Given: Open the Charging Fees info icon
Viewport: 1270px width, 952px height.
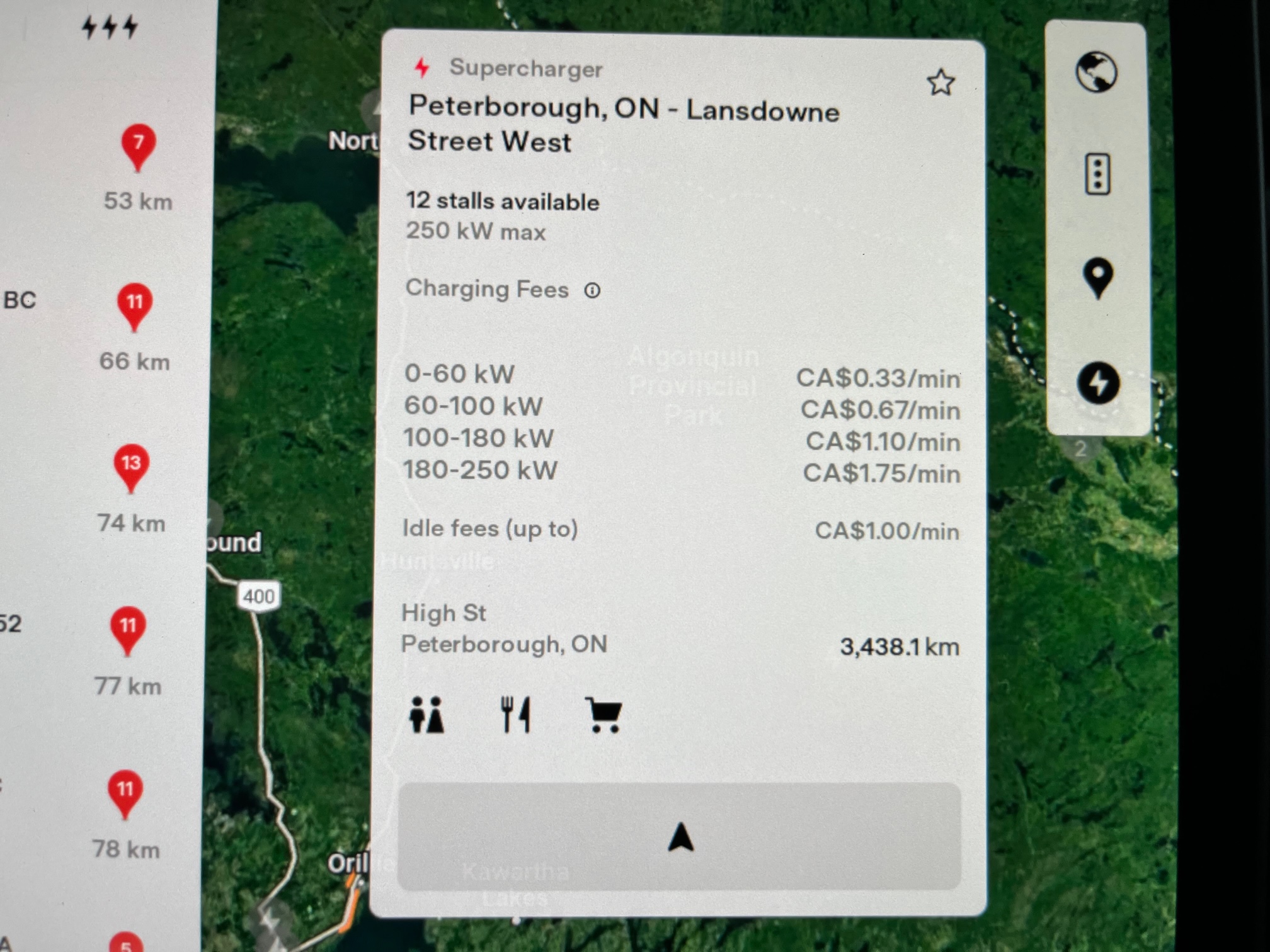Looking at the screenshot, I should 592,290.
